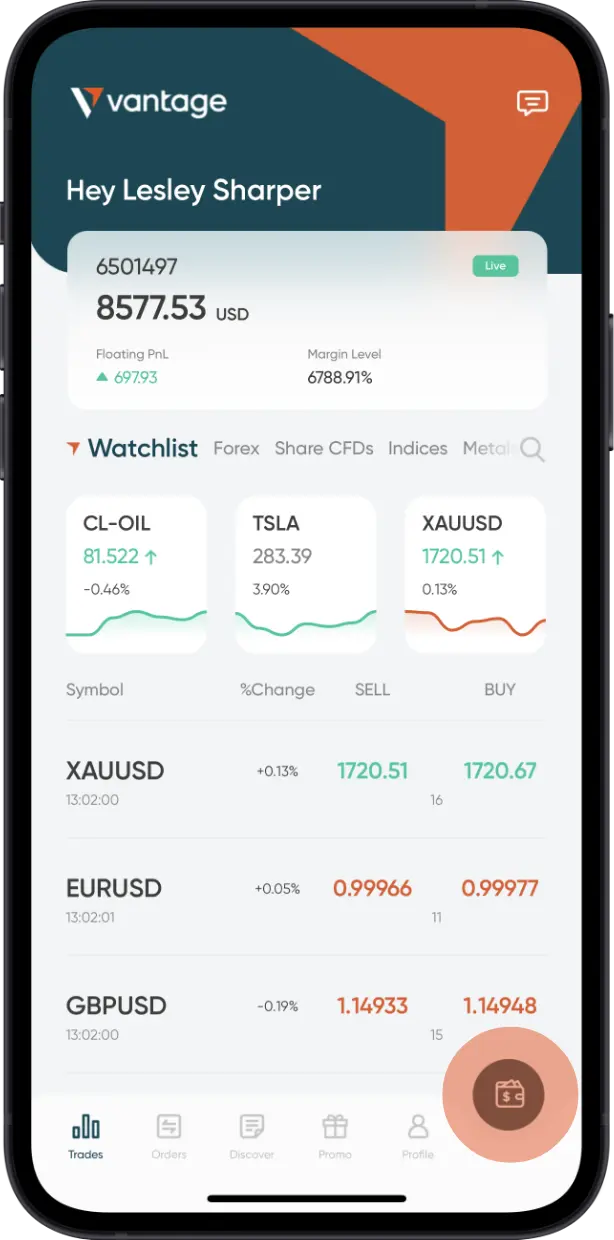Image resolution: width=614 pixels, height=1240 pixels.
Task: Go to the Profile tab
Action: click(x=418, y=1135)
